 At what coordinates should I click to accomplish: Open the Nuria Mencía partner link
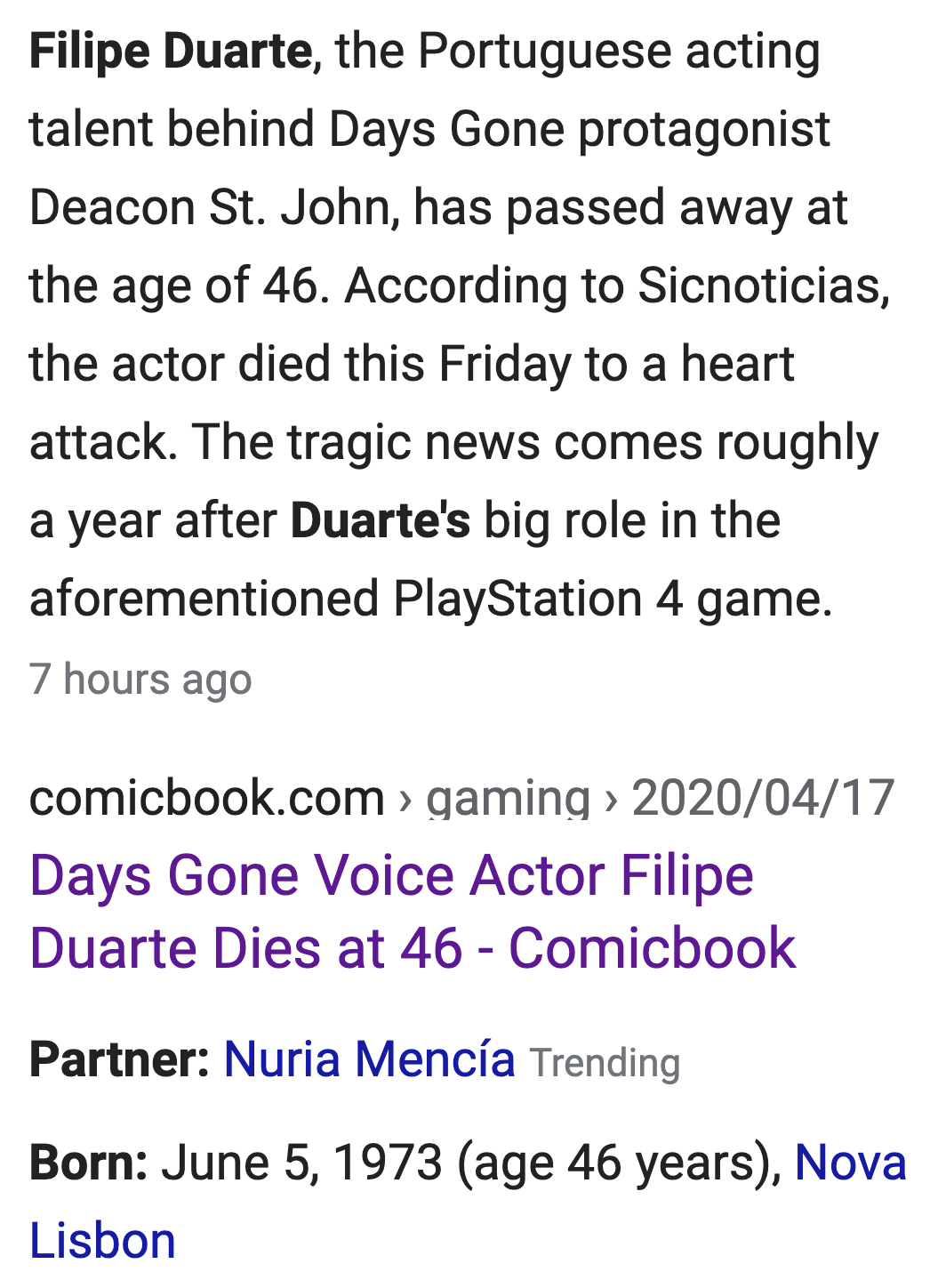tap(369, 1059)
